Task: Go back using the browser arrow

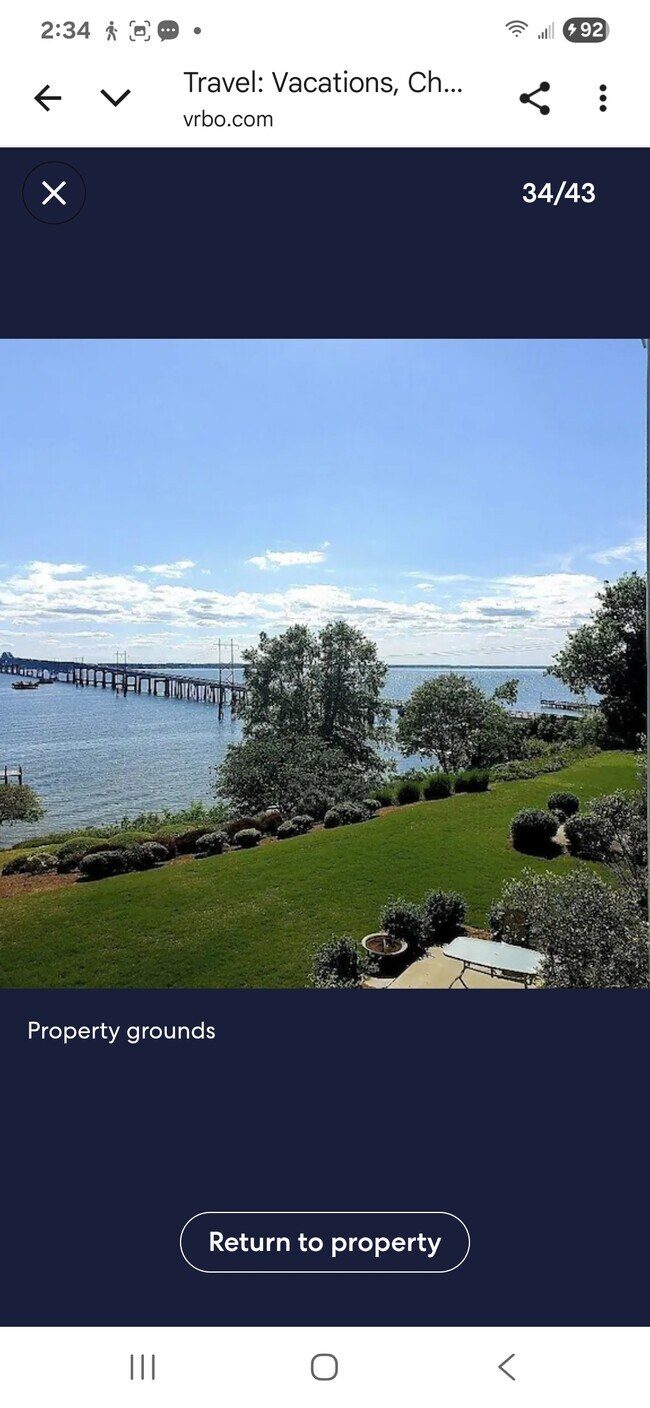Action: point(47,98)
